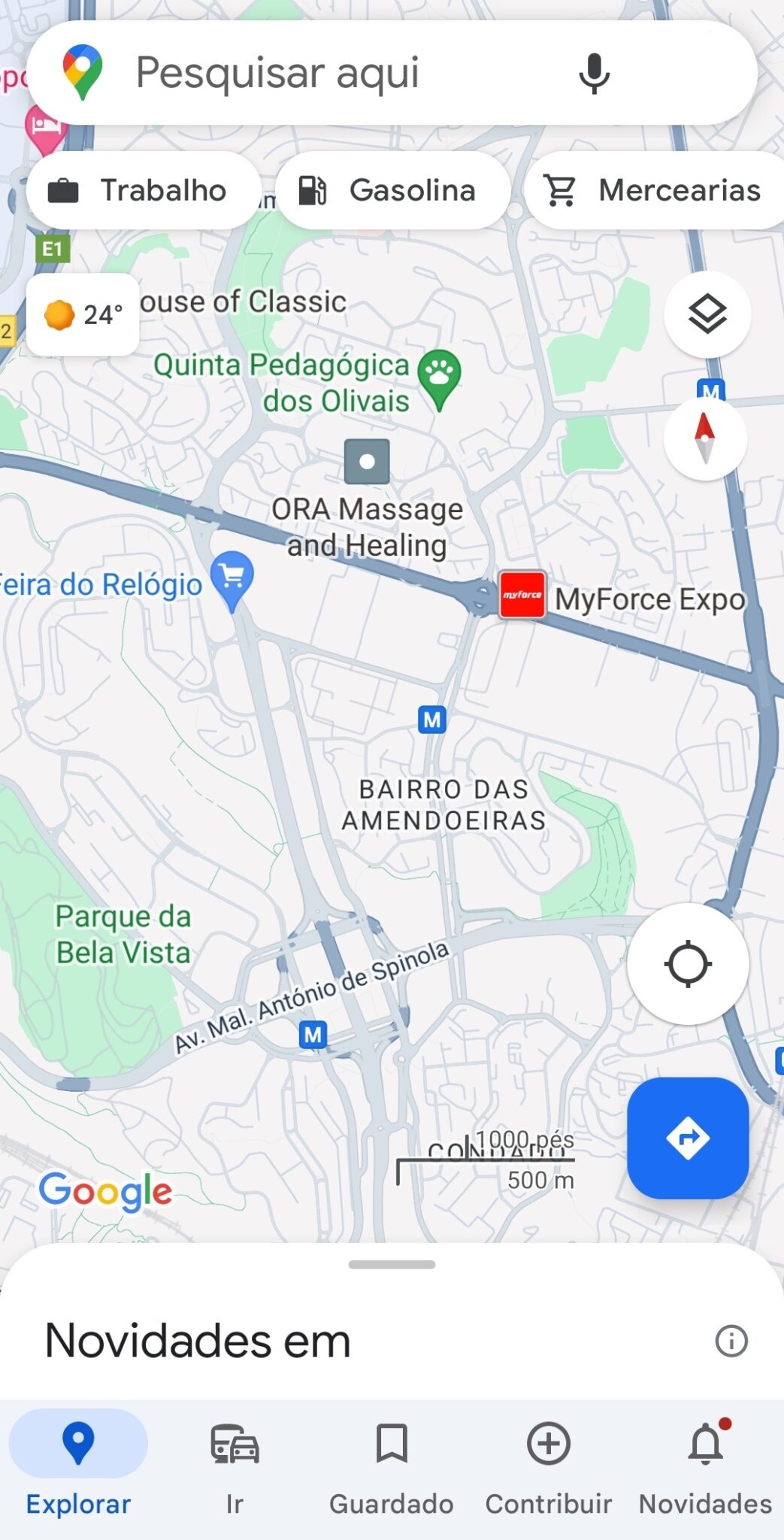Filter map by Gasolina
This screenshot has width=784, height=1540.
pos(392,190)
